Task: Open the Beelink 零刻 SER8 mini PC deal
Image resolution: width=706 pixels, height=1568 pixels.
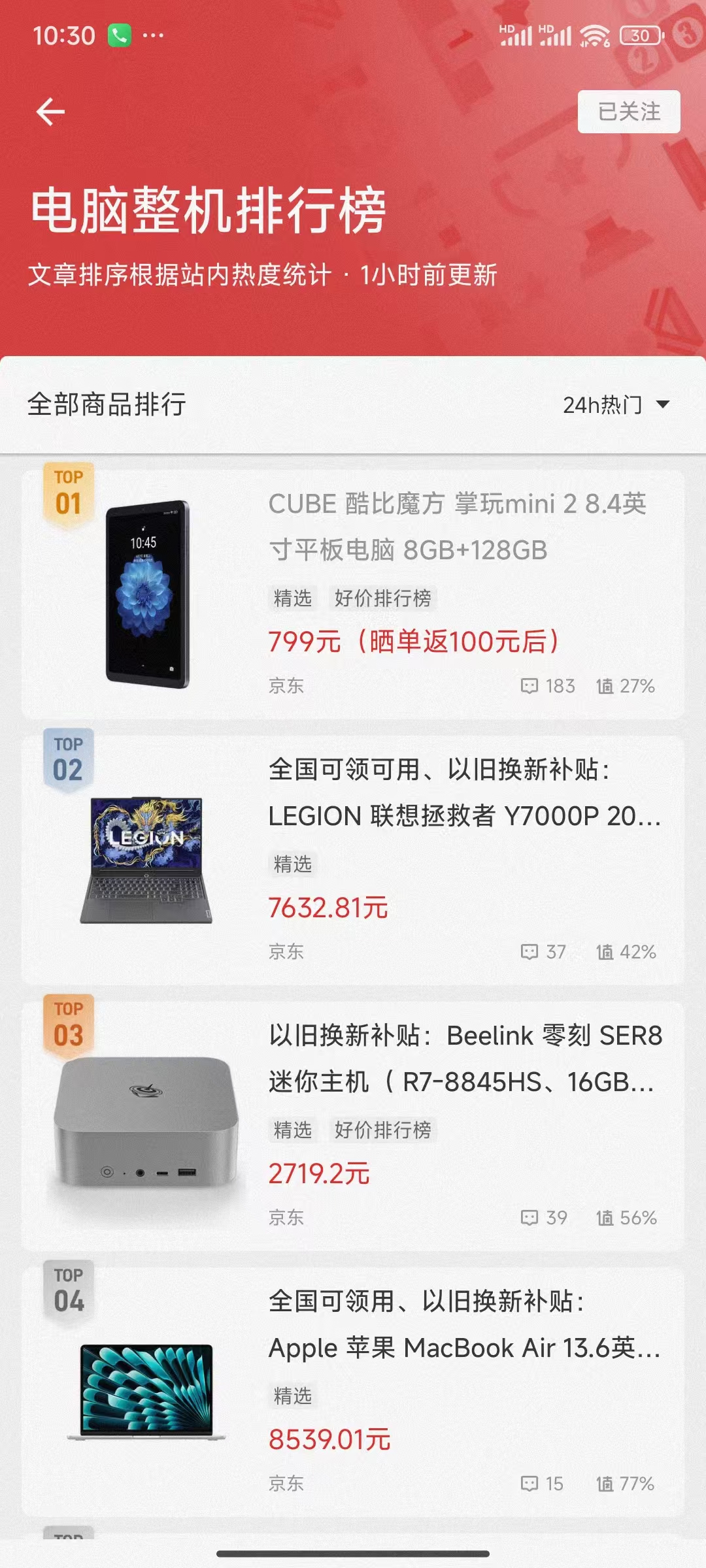Action: pos(464,1058)
